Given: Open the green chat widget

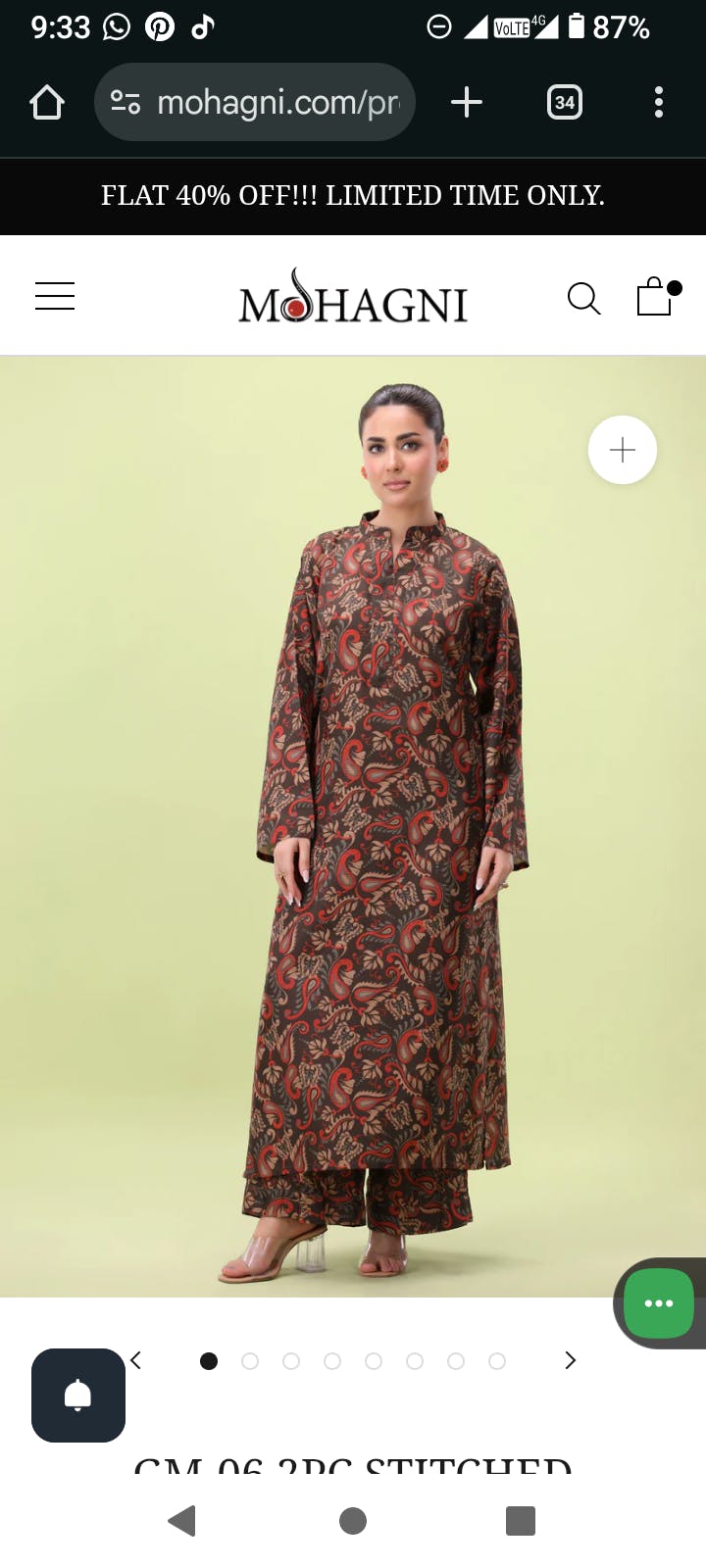Looking at the screenshot, I should 659,1303.
